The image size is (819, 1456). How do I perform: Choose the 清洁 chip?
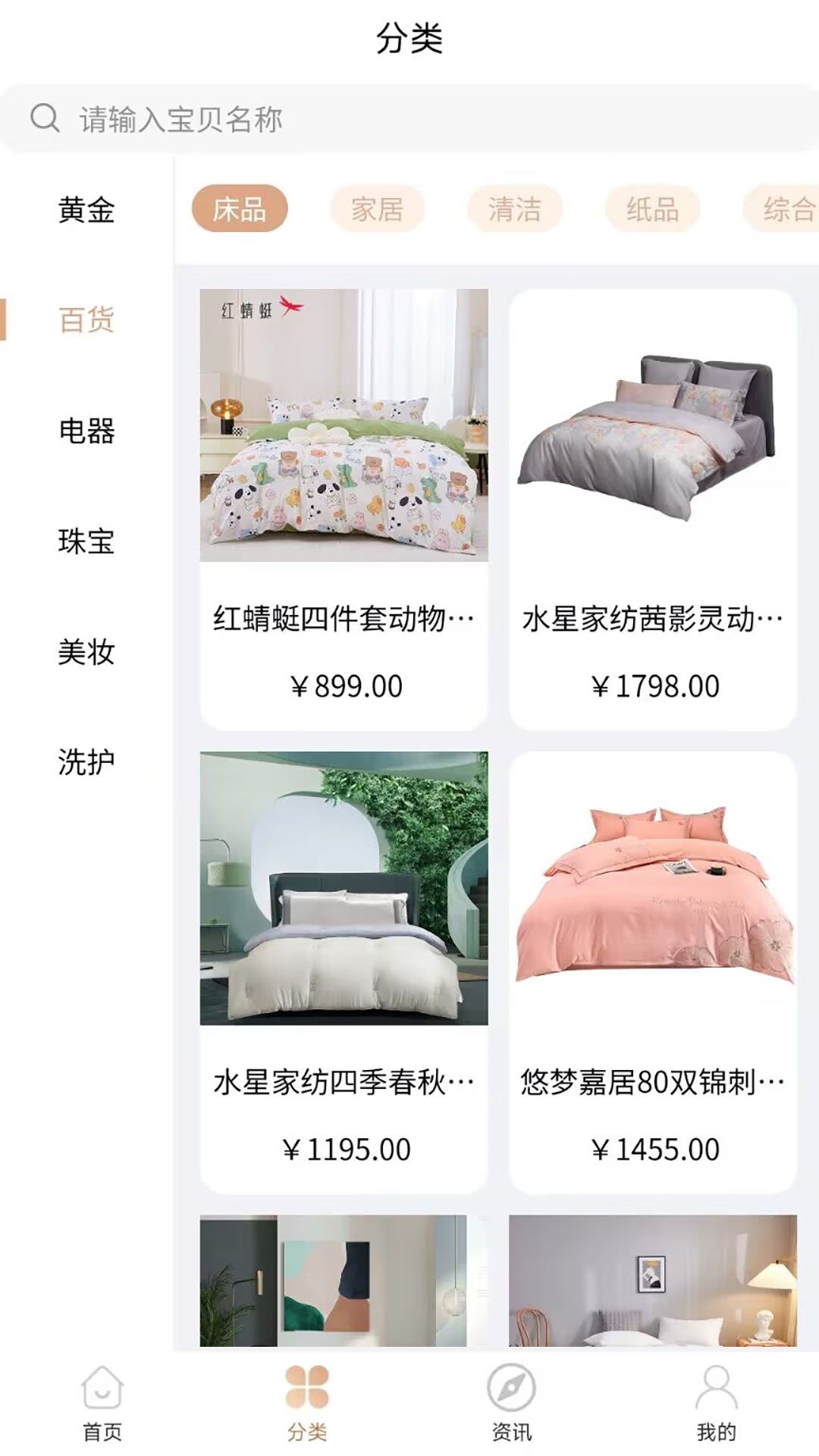point(515,209)
